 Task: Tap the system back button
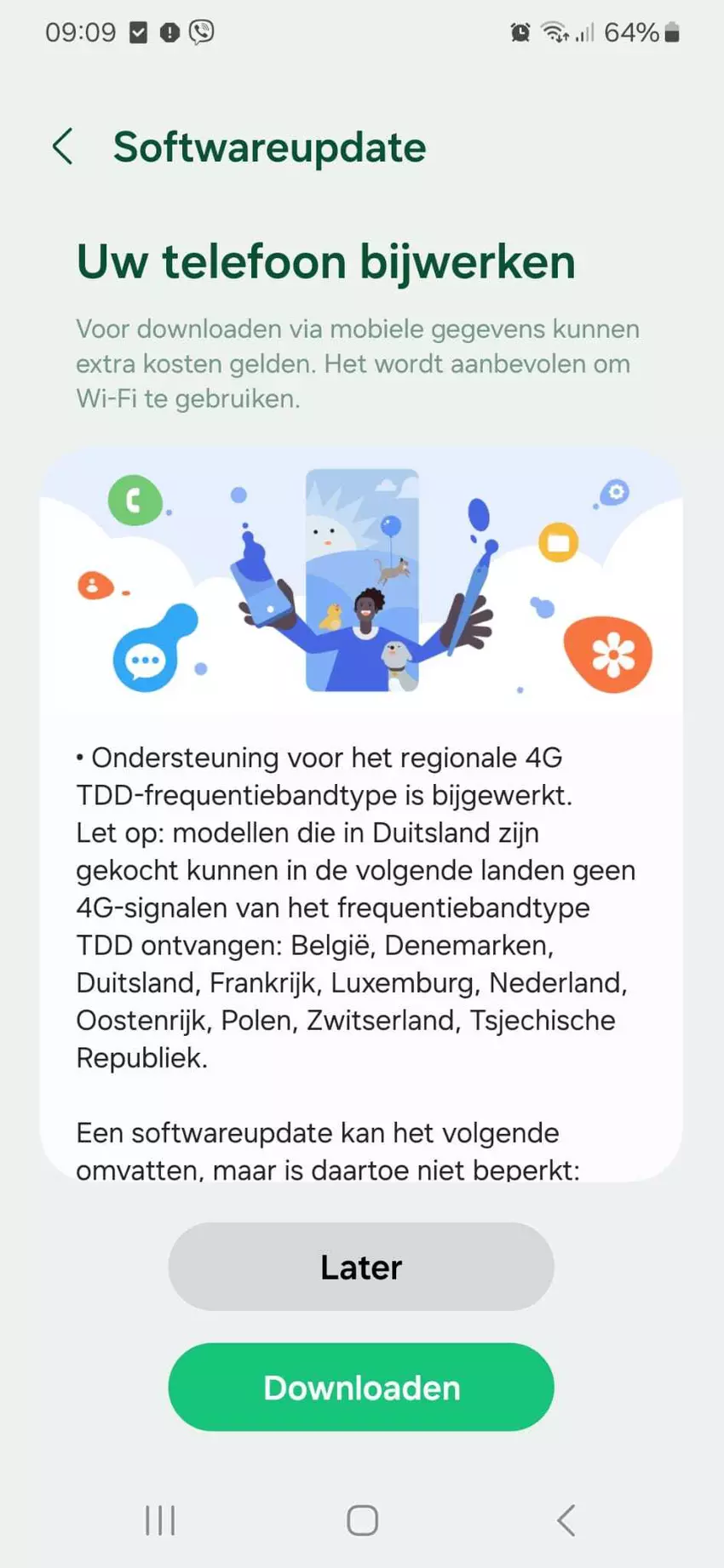coord(566,1520)
